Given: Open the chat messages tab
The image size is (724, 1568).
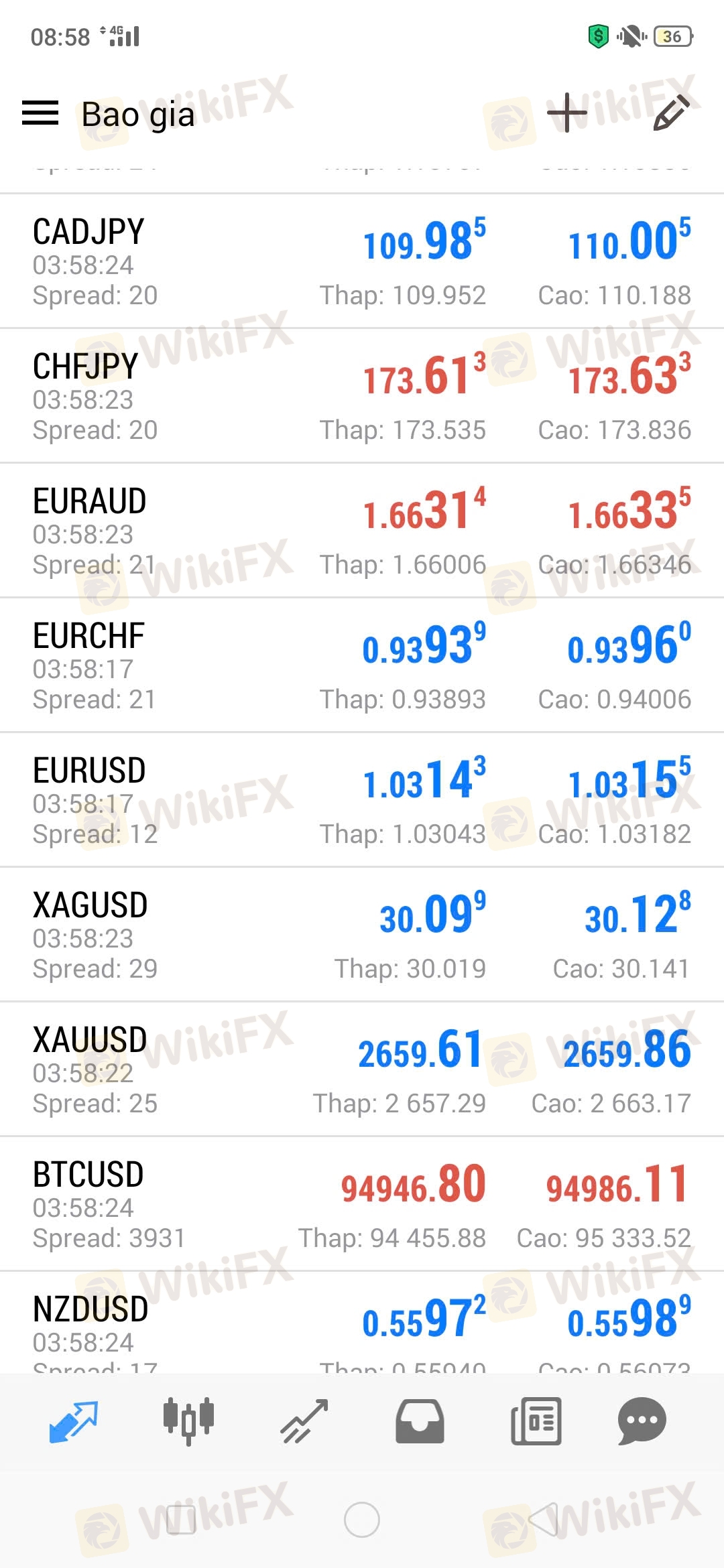Looking at the screenshot, I should [x=642, y=1421].
